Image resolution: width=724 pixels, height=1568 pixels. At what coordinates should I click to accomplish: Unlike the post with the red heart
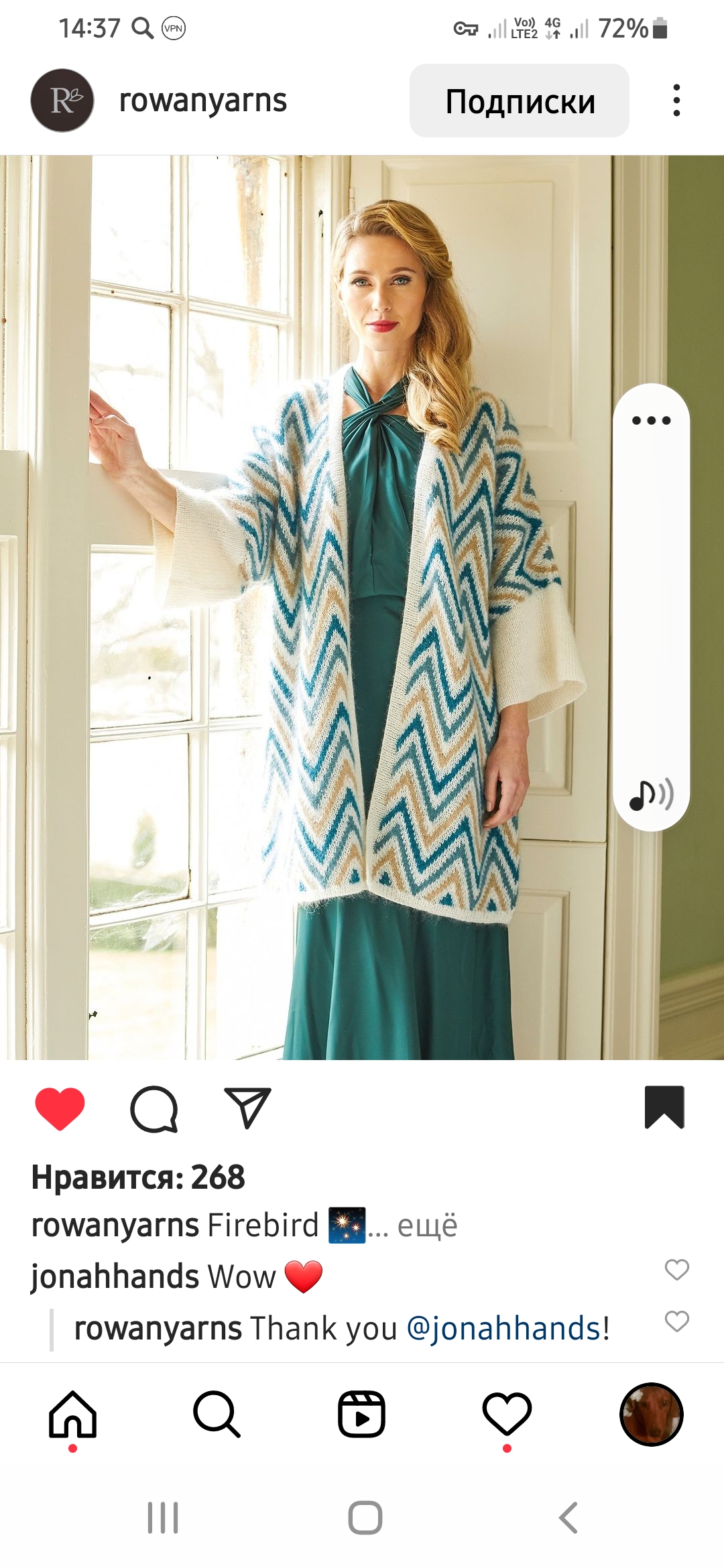coord(60,1108)
